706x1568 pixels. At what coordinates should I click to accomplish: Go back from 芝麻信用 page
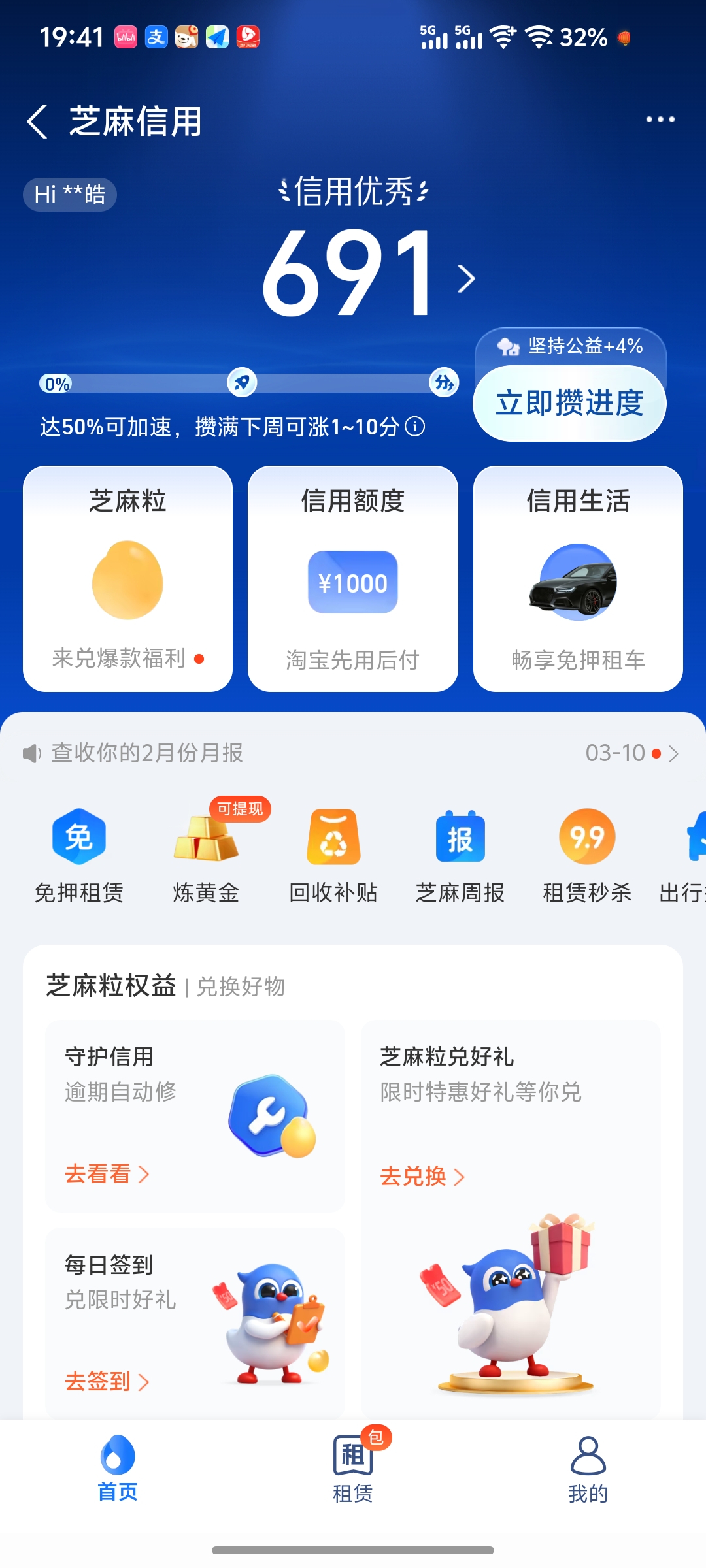(38, 122)
